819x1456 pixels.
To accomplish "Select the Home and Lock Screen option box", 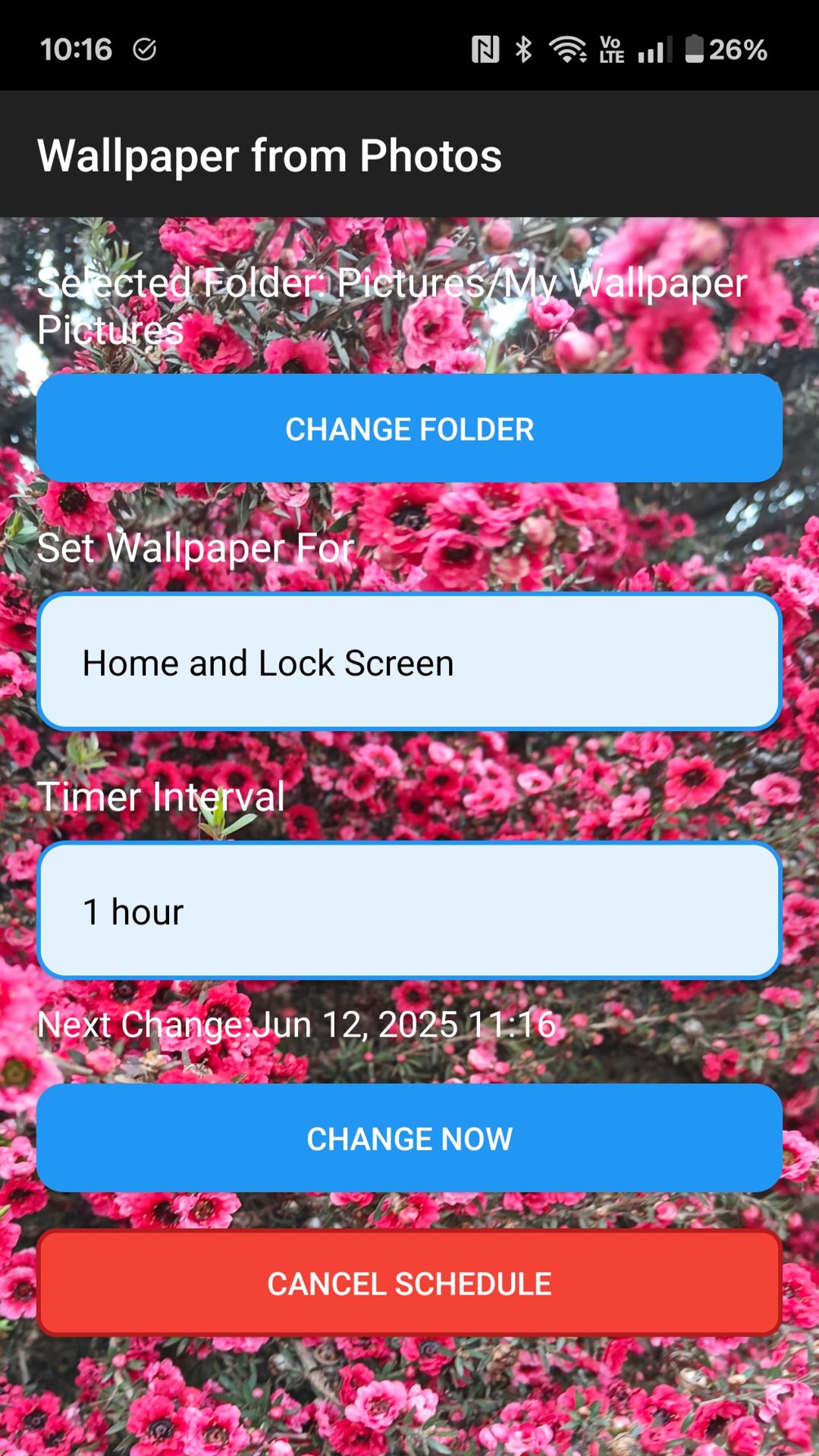I will click(x=409, y=661).
